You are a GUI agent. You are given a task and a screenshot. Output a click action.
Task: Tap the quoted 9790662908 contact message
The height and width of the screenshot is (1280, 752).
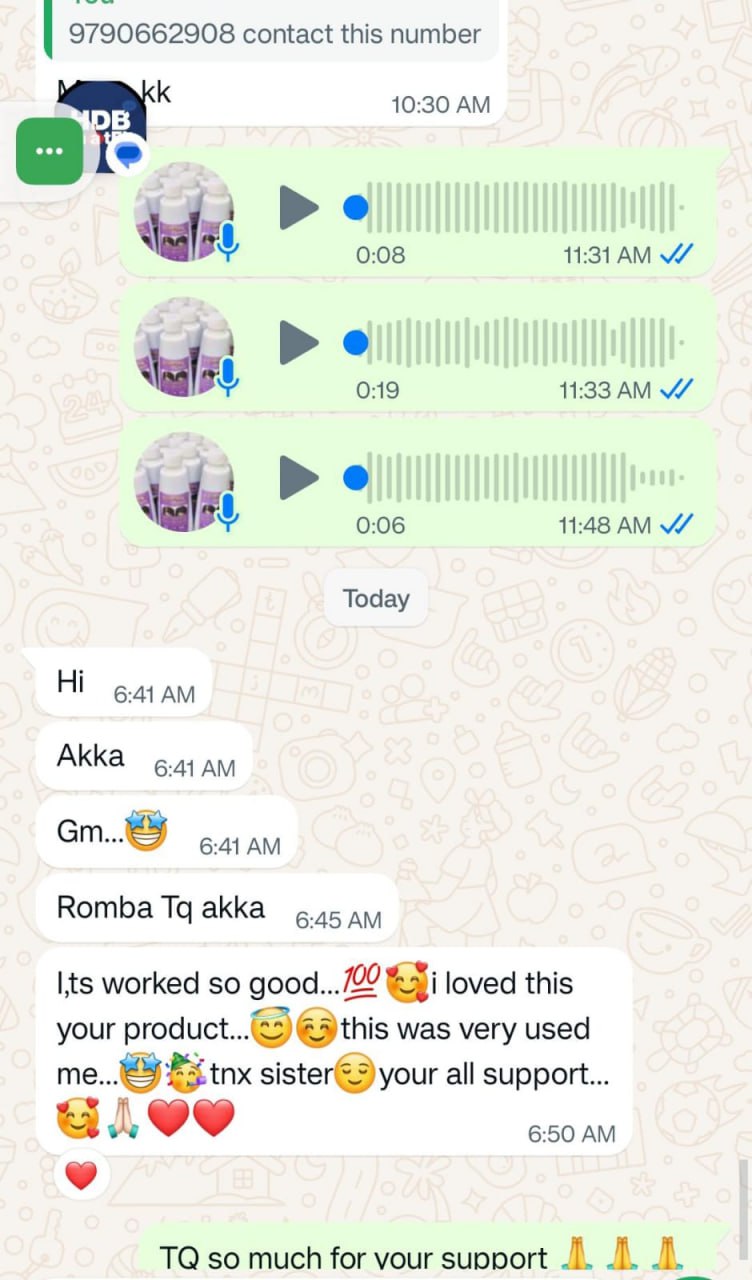click(274, 34)
